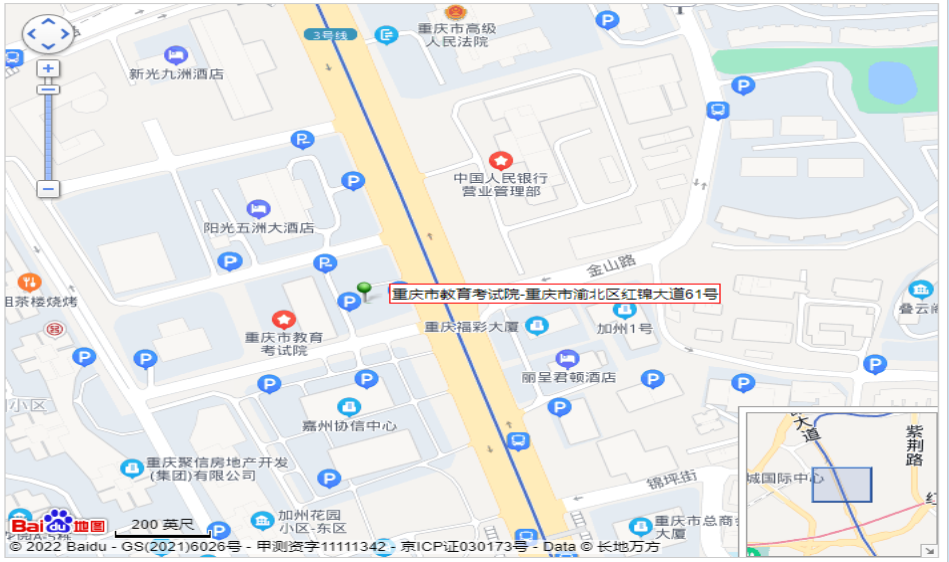Pan the map right using the right arrow
The width and height of the screenshot is (949, 562).
point(65,35)
